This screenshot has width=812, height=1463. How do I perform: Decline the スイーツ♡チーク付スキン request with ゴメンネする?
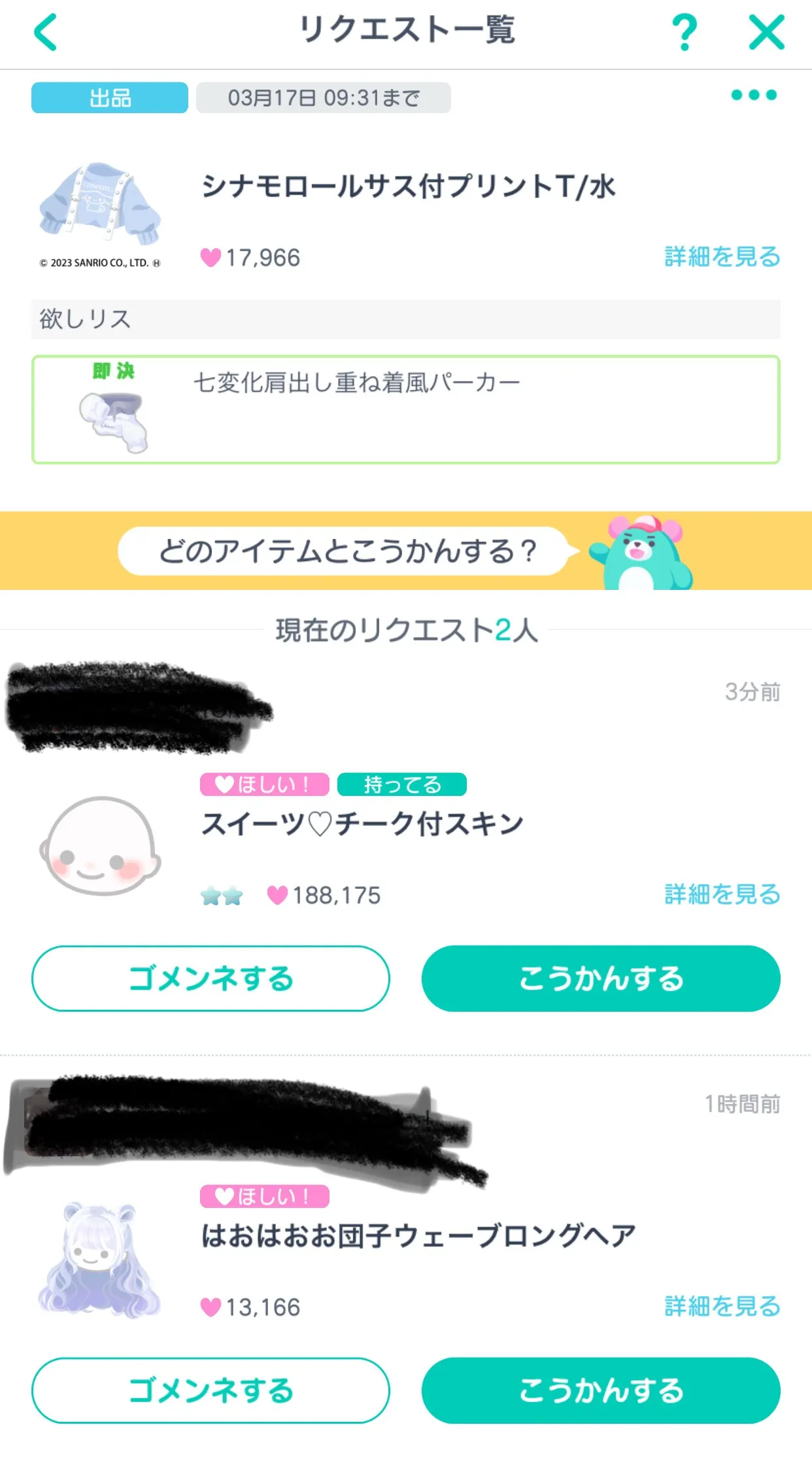211,978
